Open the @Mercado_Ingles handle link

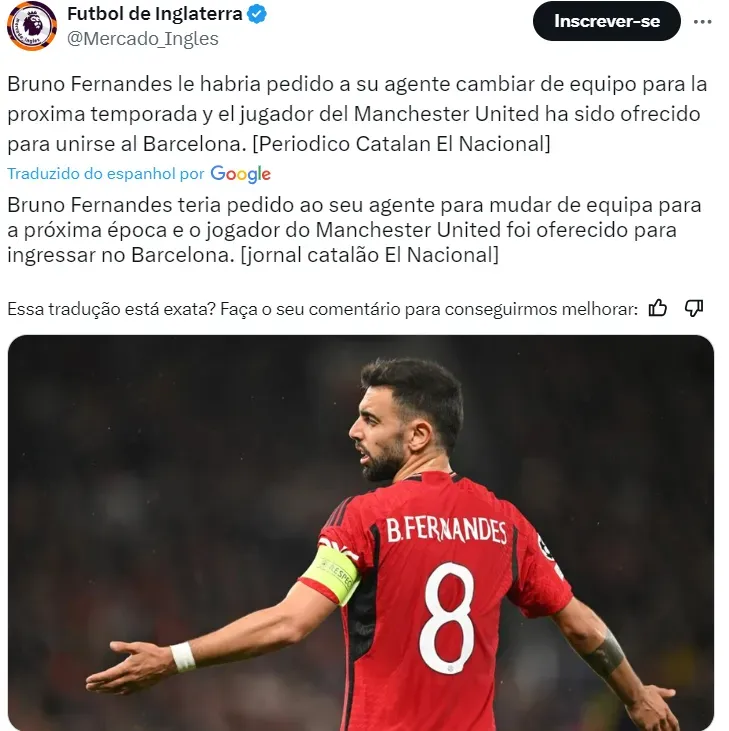[142, 39]
